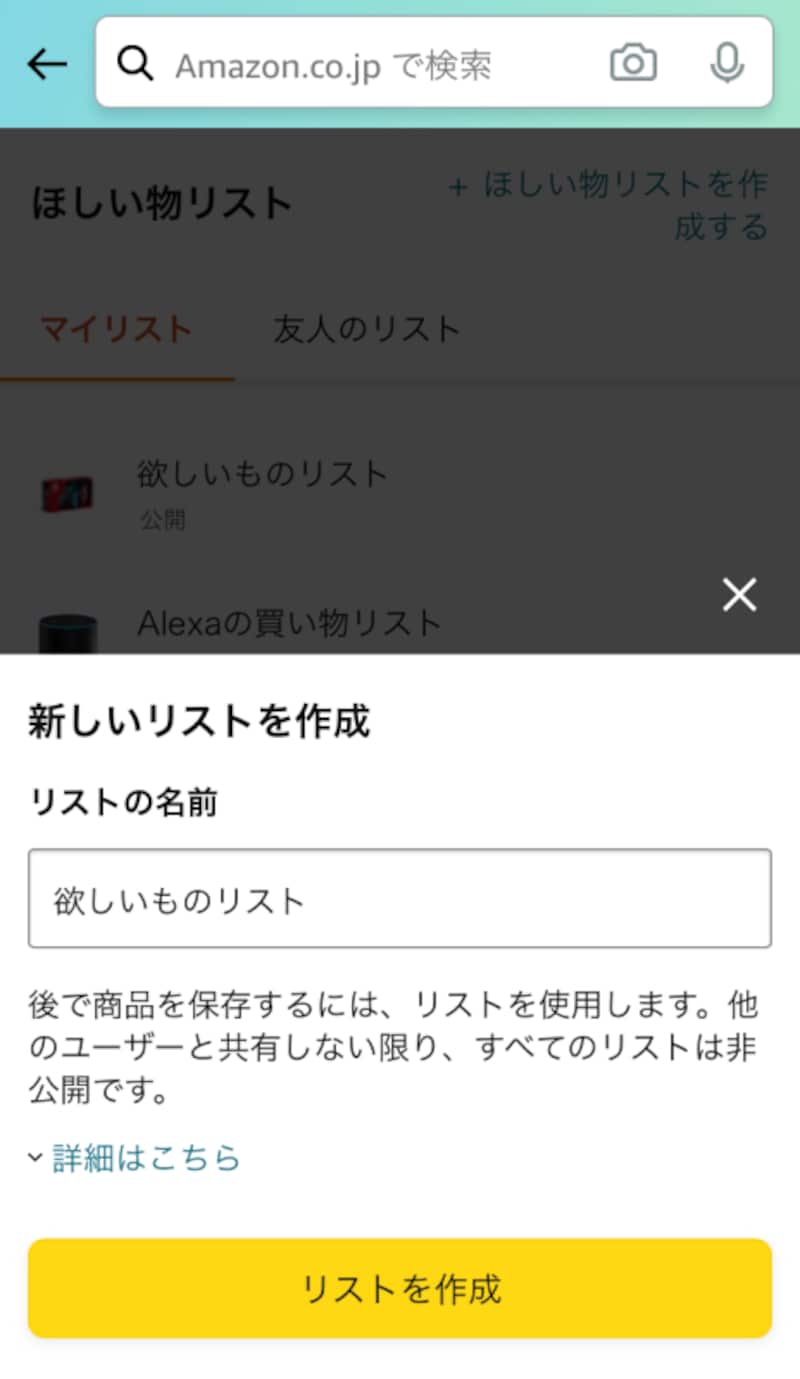Open camera search
The width and height of the screenshot is (800, 1379).
pyautogui.click(x=633, y=64)
